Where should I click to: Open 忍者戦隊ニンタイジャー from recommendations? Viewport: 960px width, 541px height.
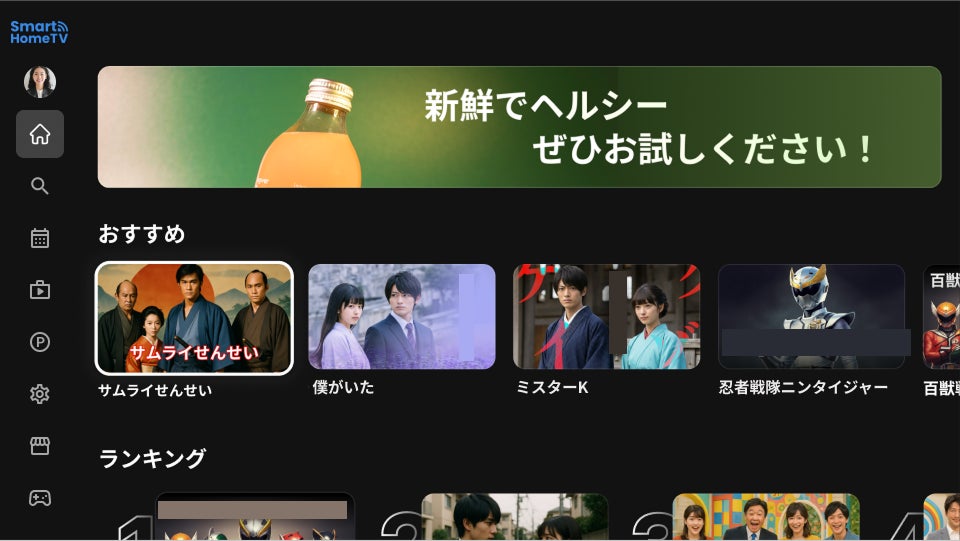(x=812, y=317)
